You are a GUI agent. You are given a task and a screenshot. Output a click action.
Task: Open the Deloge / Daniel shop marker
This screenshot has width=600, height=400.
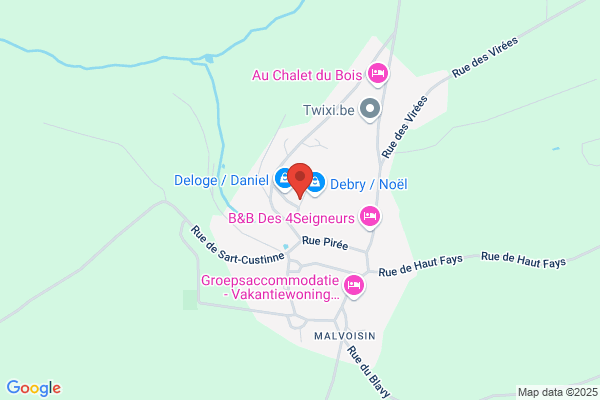point(284,179)
